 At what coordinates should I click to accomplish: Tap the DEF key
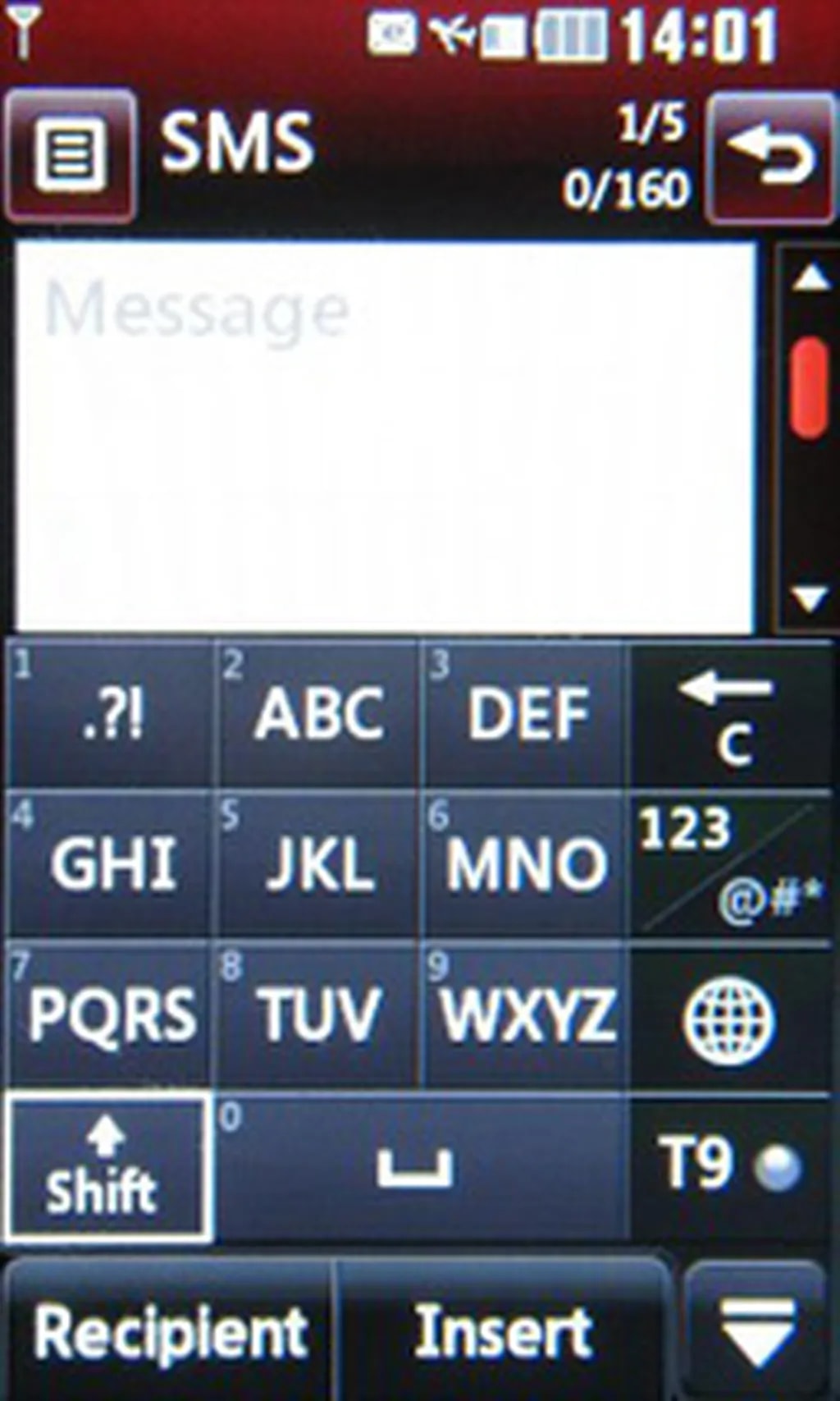(x=526, y=713)
